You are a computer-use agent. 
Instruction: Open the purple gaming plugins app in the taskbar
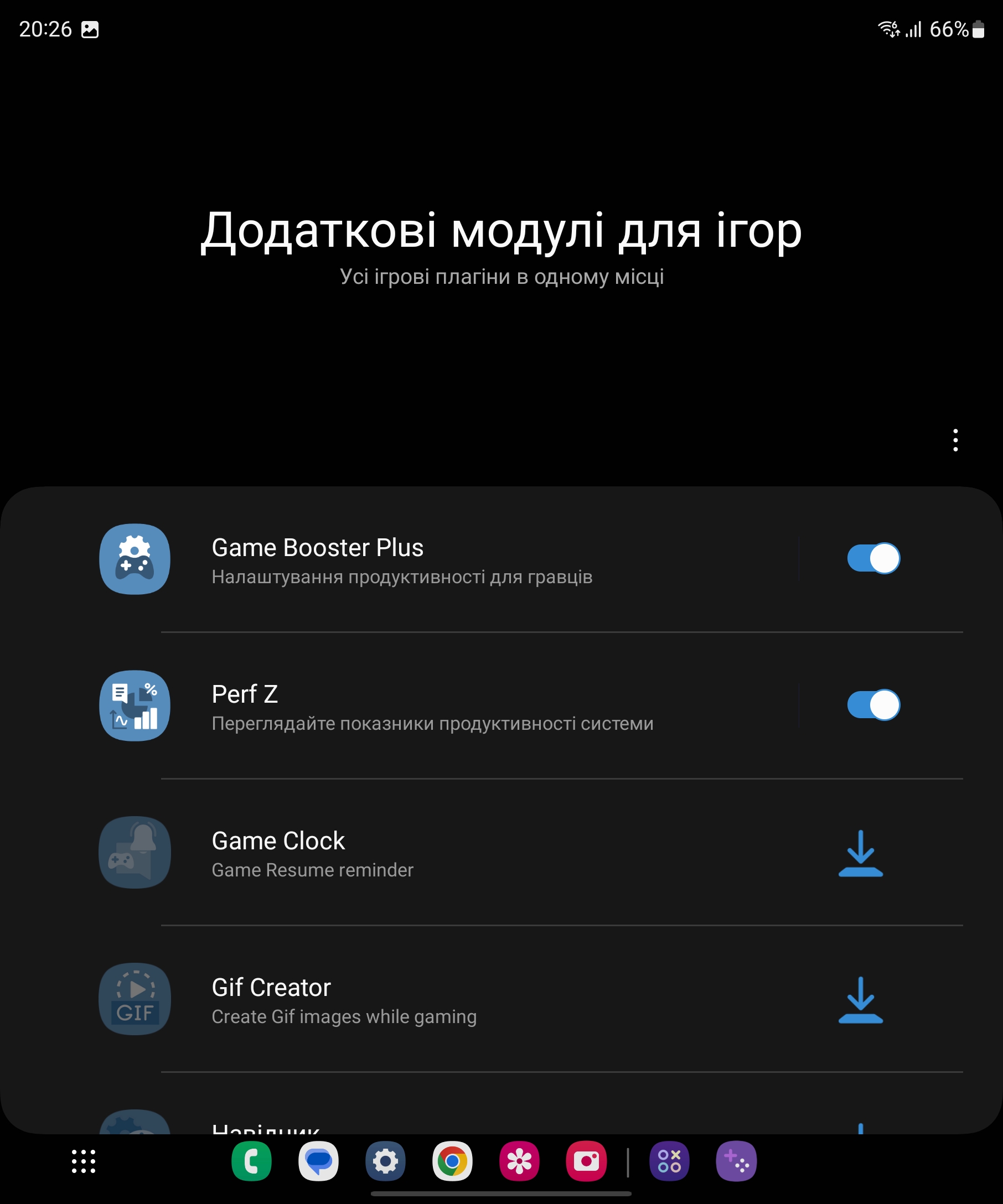(736, 1161)
